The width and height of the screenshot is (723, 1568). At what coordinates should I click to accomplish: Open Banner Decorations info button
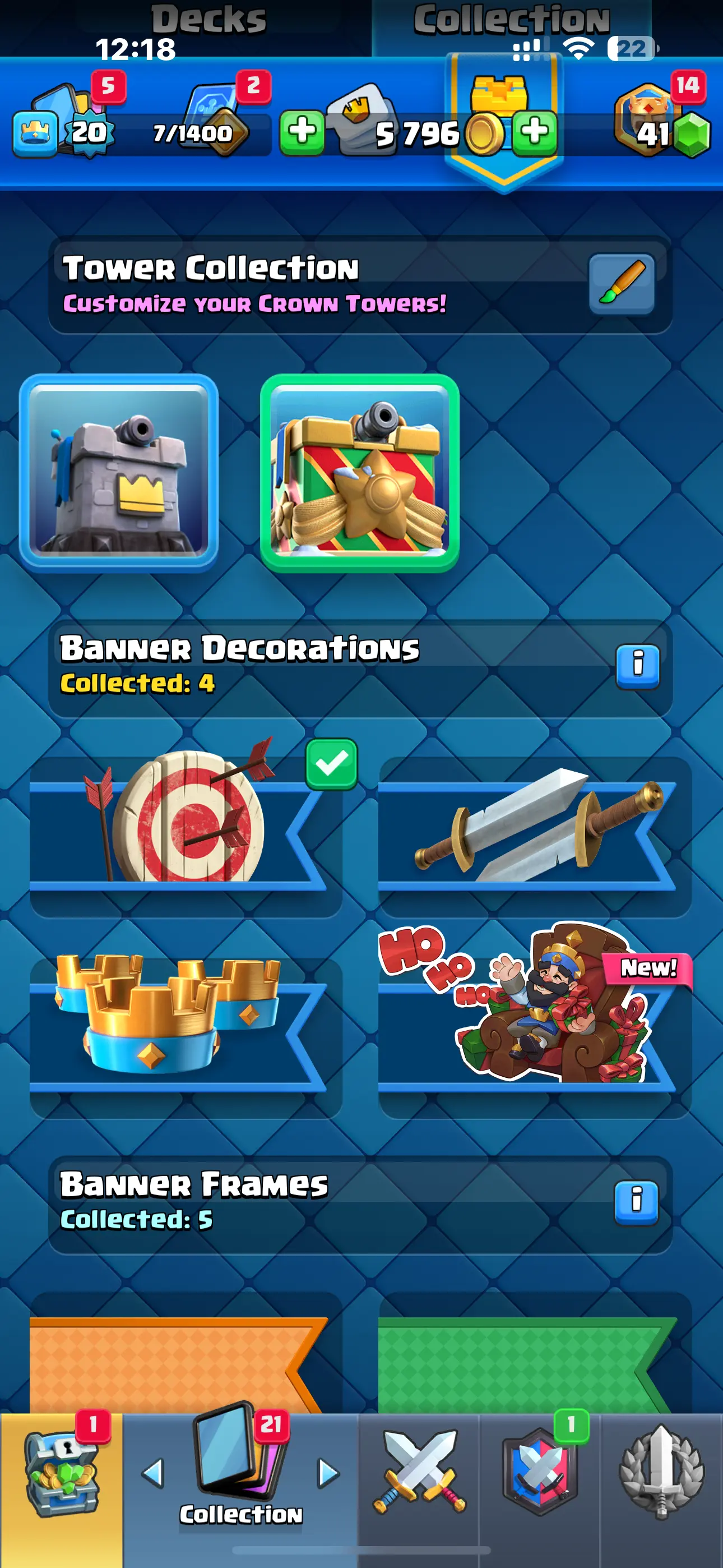coord(637,667)
